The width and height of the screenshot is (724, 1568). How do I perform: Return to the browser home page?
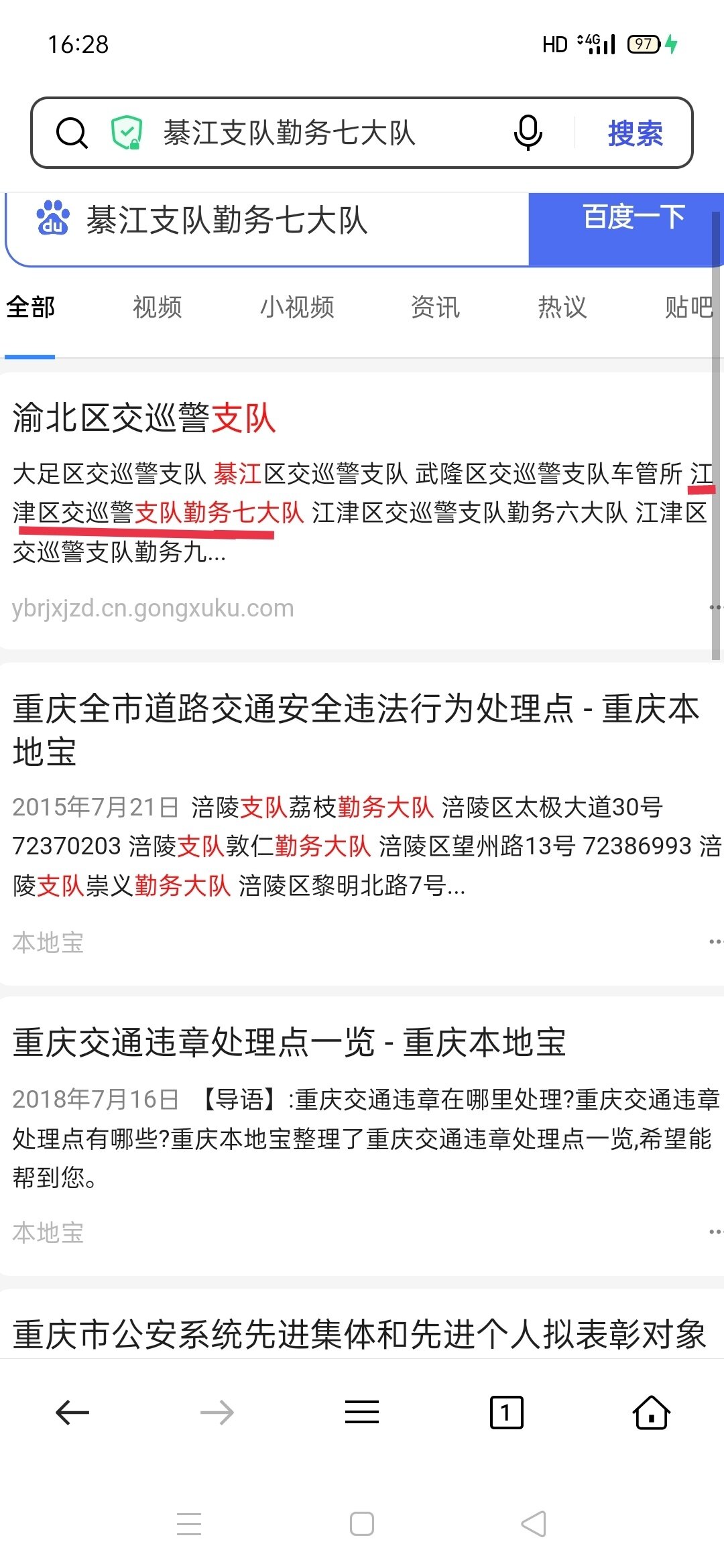tap(651, 1413)
